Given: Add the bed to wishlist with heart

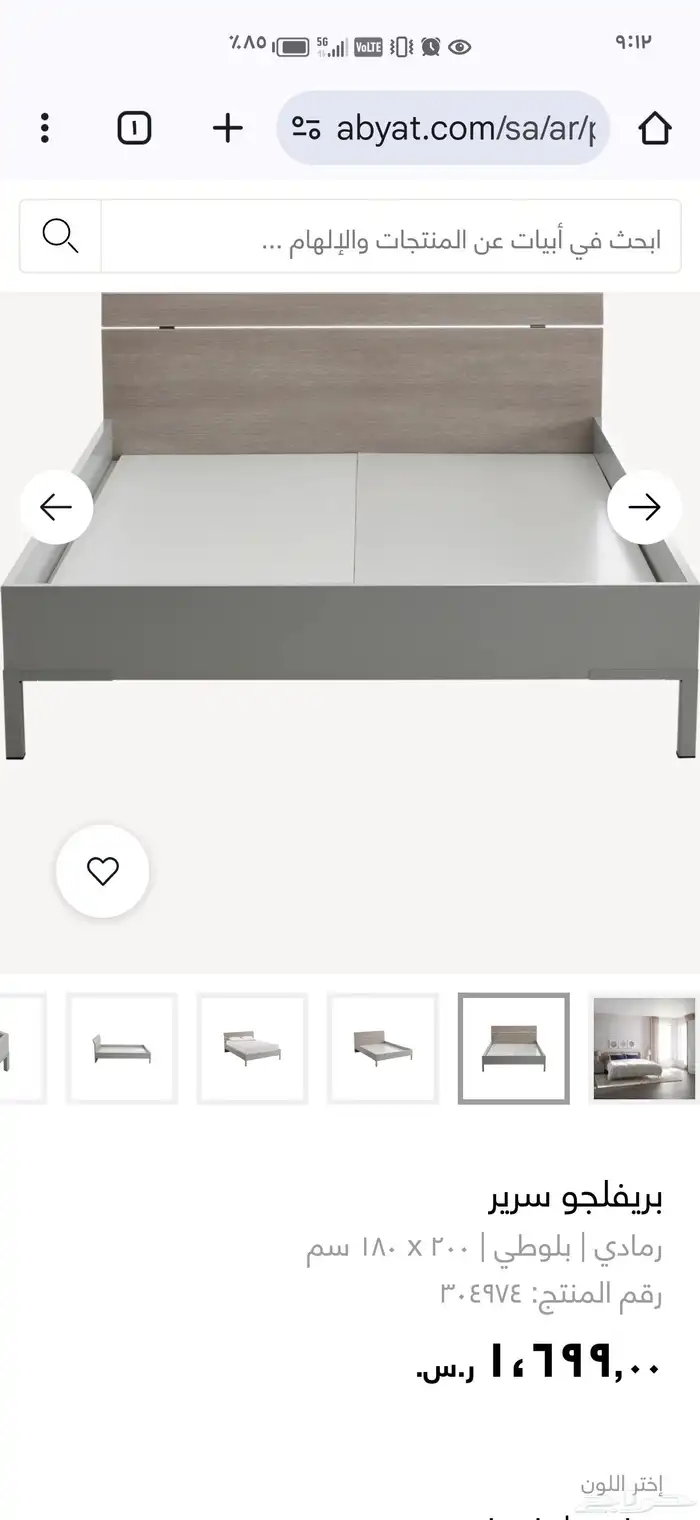Looking at the screenshot, I should pos(103,871).
